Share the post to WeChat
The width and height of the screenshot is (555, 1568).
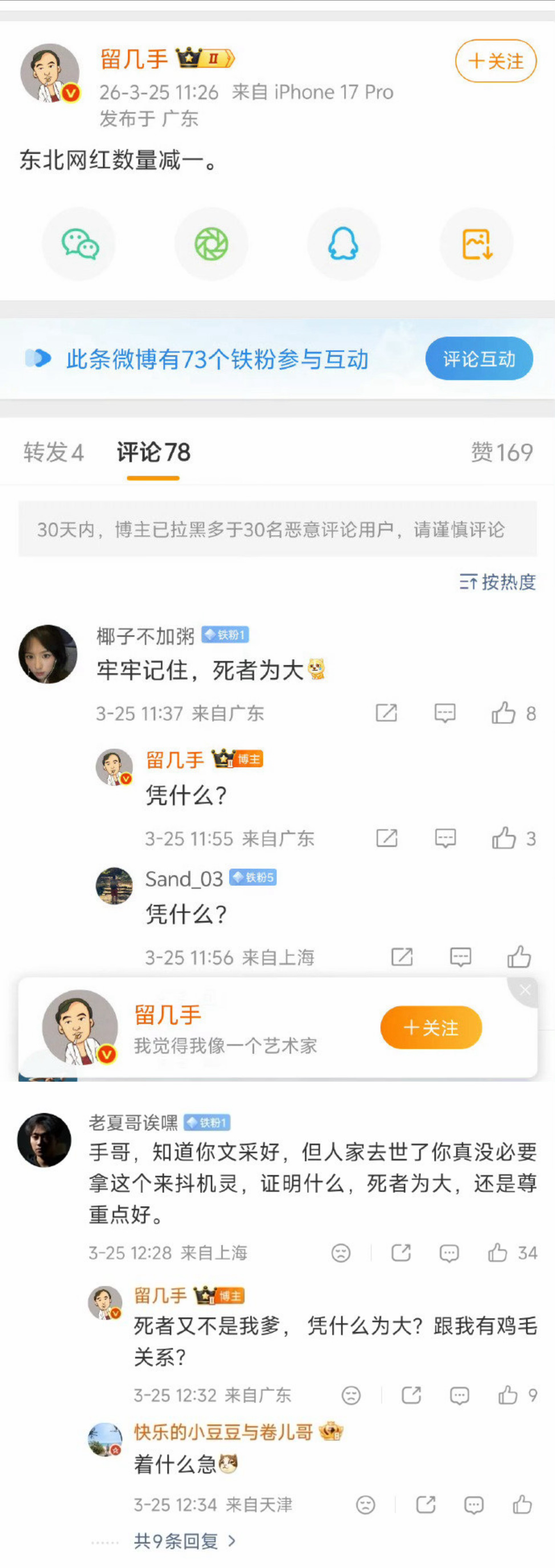coord(78,243)
